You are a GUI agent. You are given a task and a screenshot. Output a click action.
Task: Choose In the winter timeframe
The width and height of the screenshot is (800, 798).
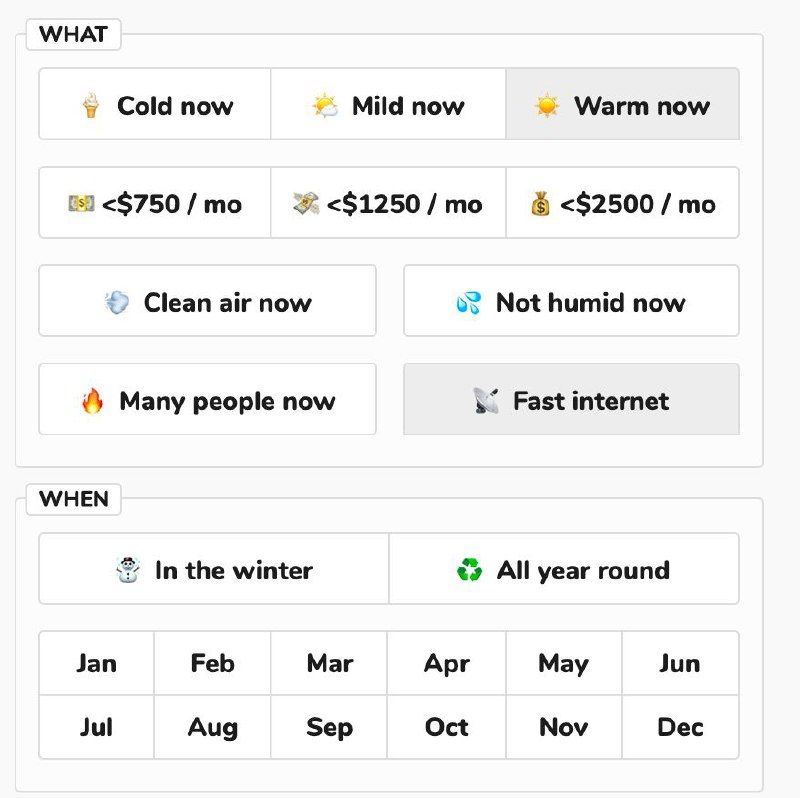click(214, 570)
